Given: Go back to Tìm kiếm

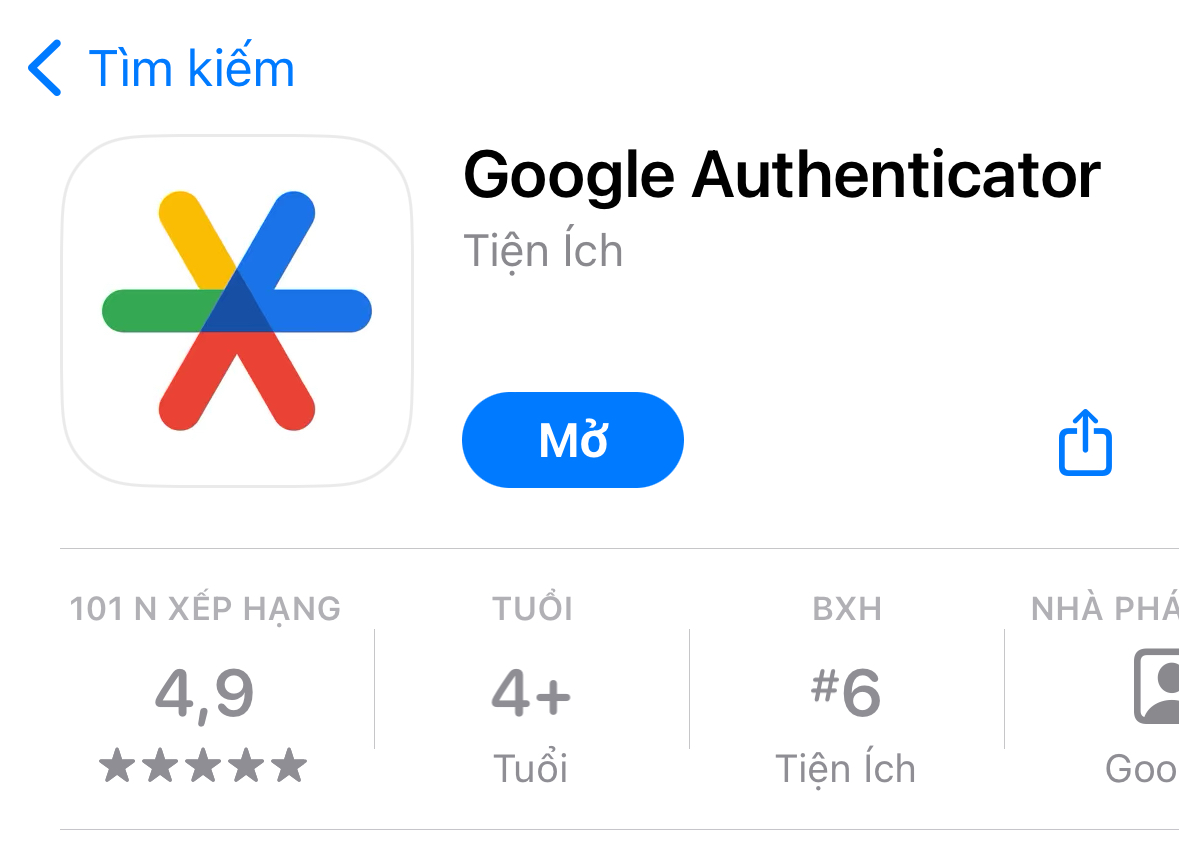Looking at the screenshot, I should [x=160, y=68].
